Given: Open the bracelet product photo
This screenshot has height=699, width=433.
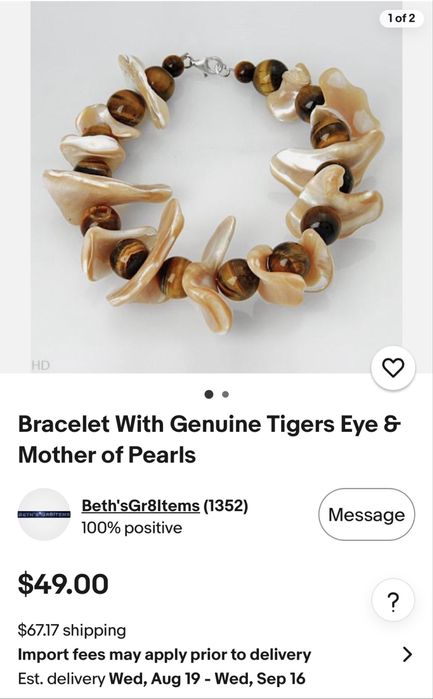Looking at the screenshot, I should point(216,187).
